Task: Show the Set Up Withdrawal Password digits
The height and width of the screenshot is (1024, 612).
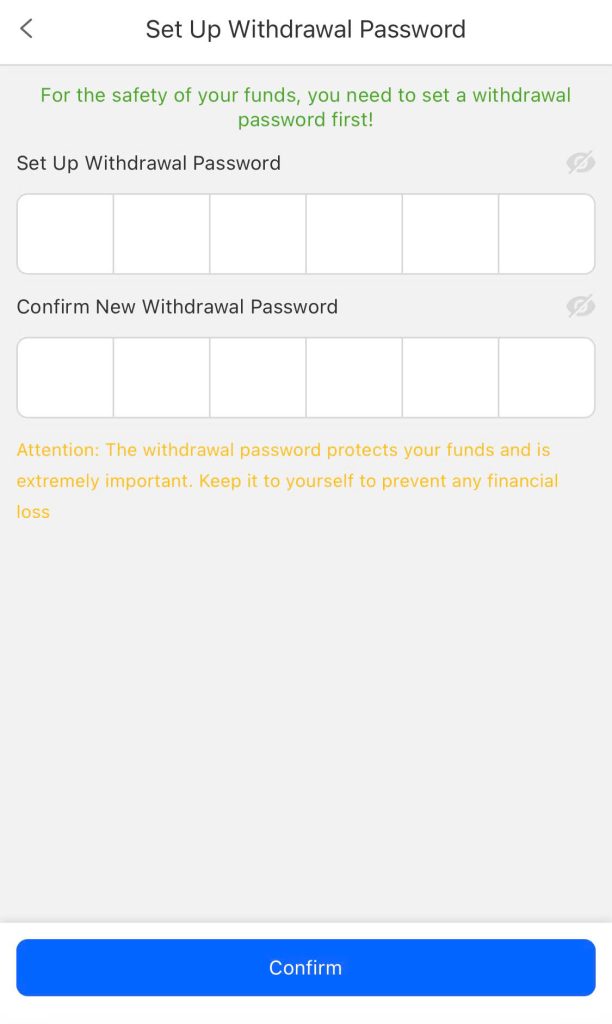Action: [x=580, y=163]
